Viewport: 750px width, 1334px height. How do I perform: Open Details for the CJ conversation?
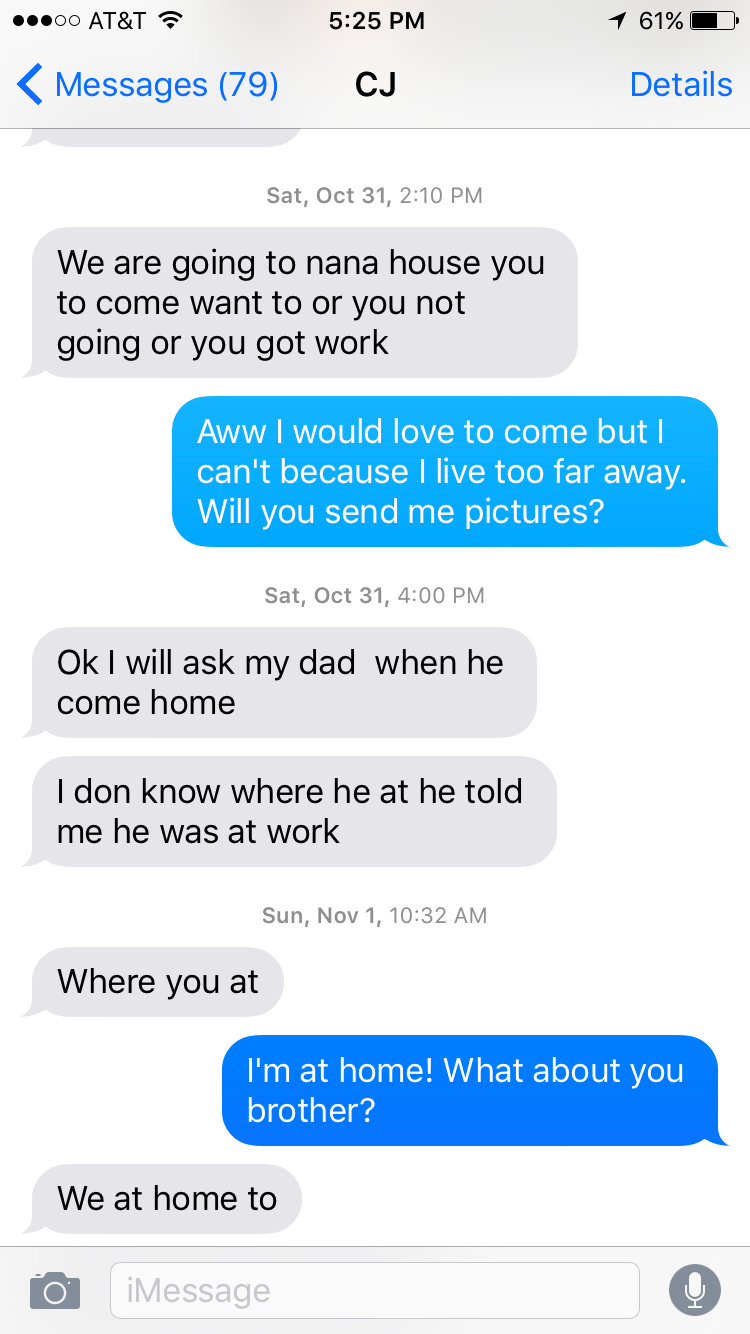tap(681, 85)
